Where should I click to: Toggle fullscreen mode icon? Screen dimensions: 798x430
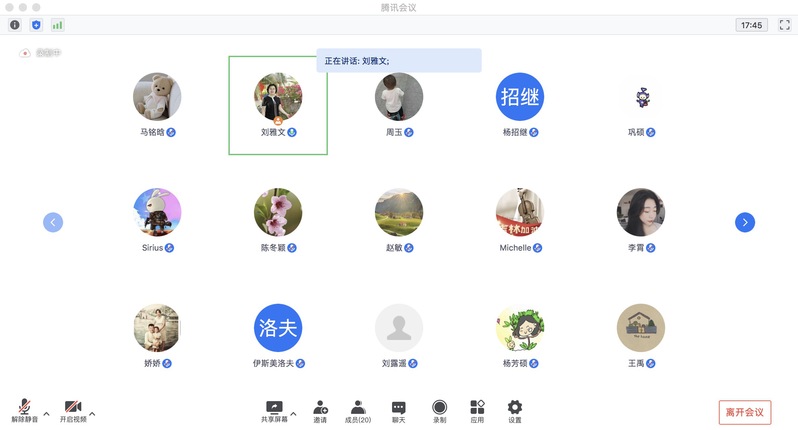[x=784, y=25]
